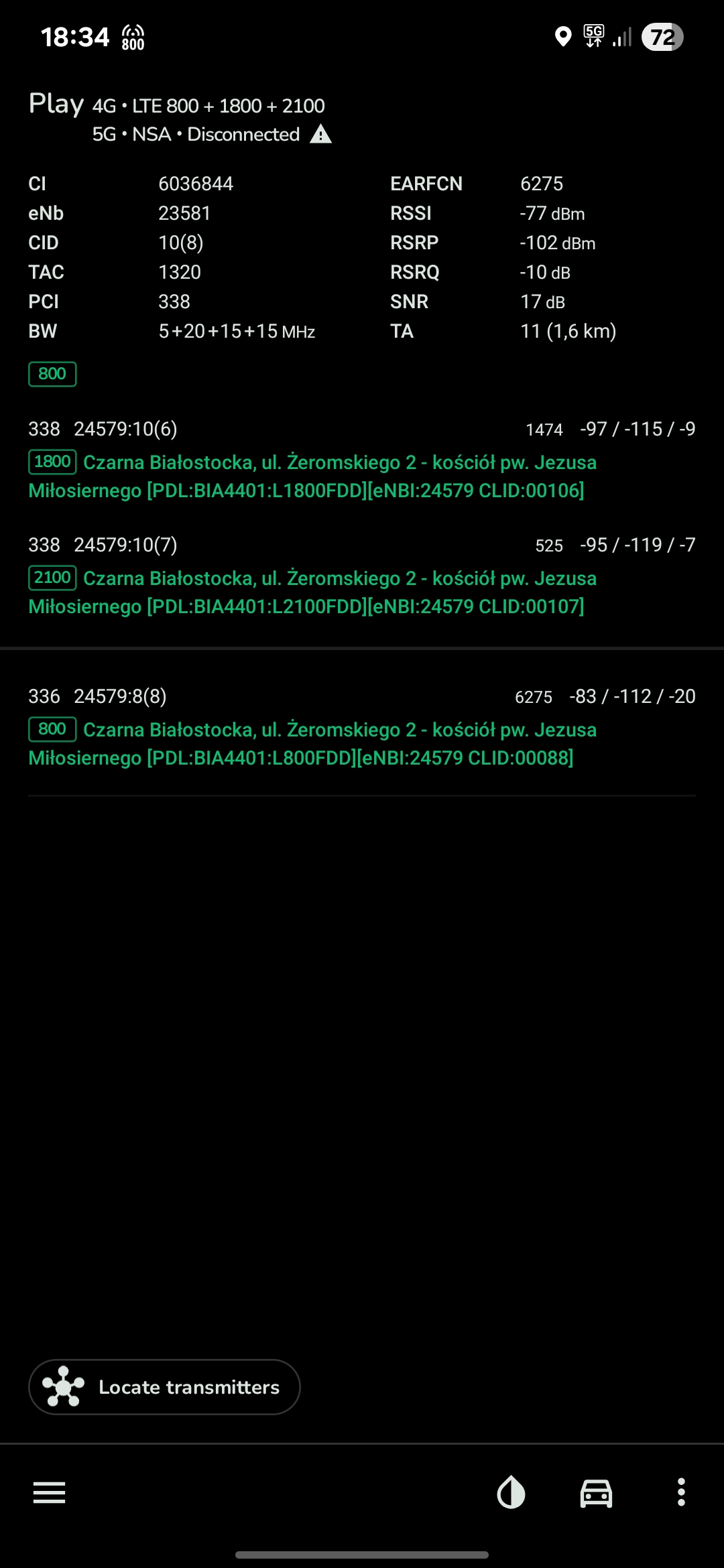The image size is (724, 1568).
Task: Open the three-dot overflow menu
Action: (x=681, y=1493)
